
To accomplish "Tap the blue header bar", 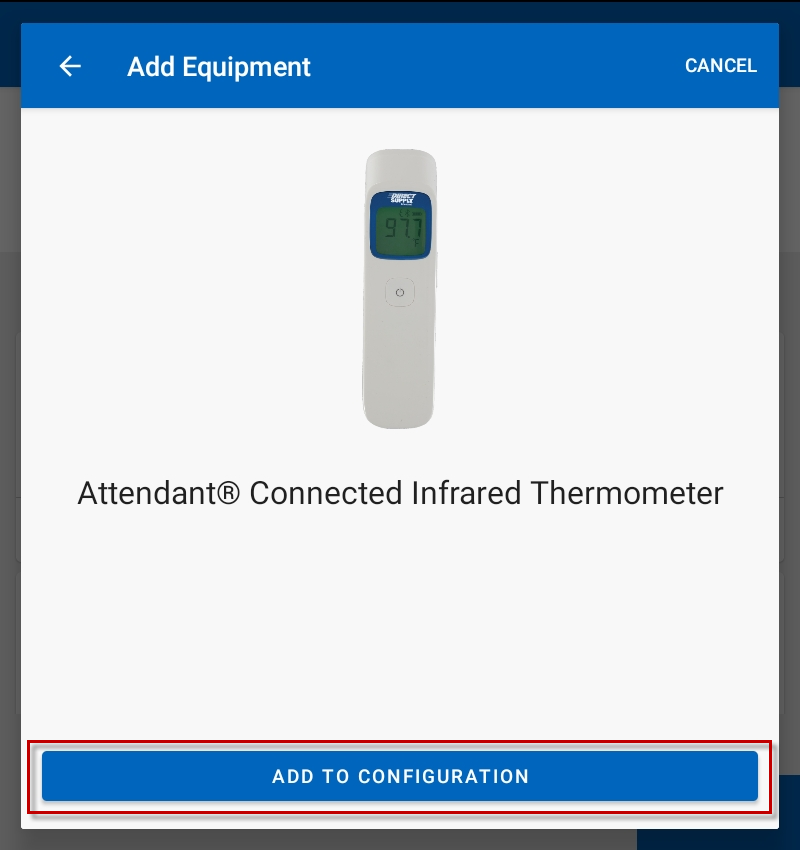I will (450, 65).
